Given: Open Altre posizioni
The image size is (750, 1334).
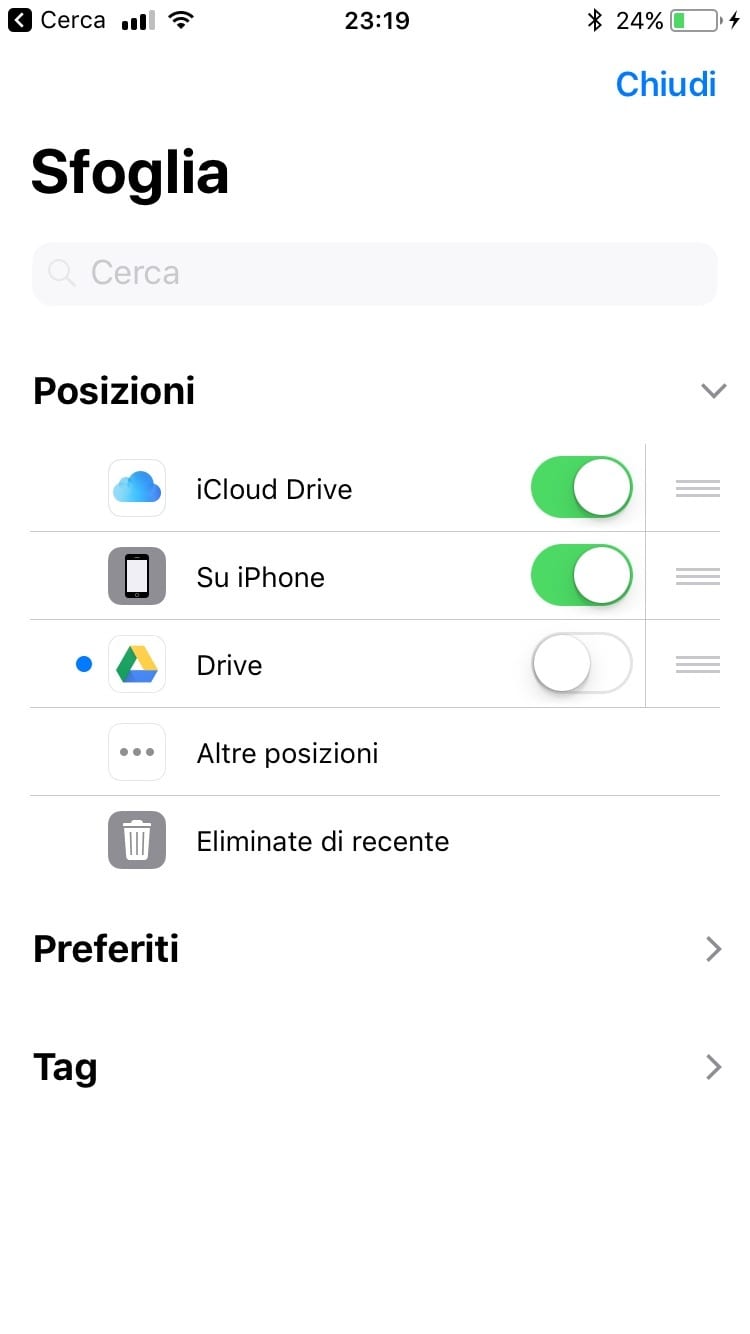Looking at the screenshot, I should [375, 752].
